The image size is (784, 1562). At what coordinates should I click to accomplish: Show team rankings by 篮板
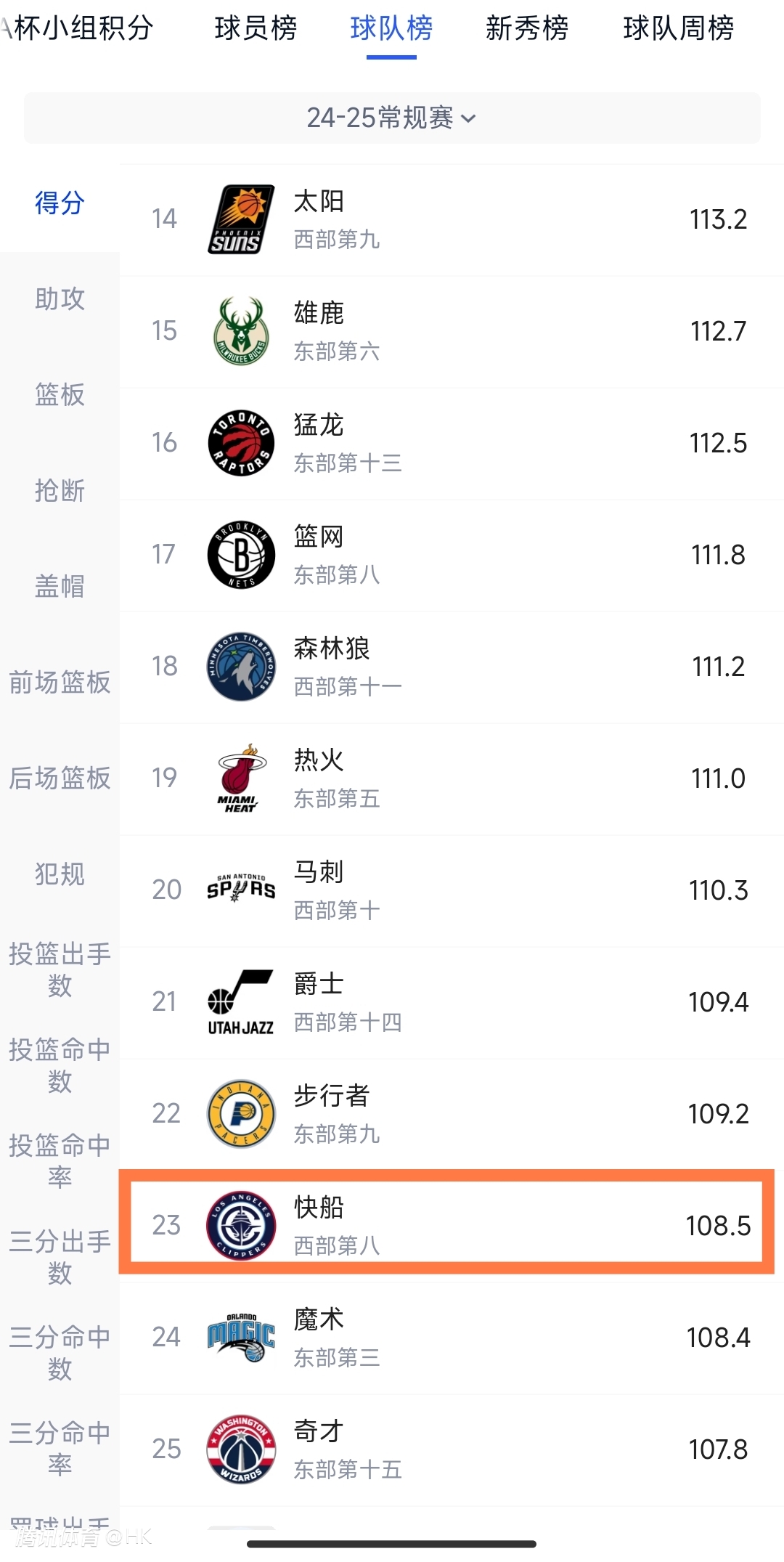point(60,394)
